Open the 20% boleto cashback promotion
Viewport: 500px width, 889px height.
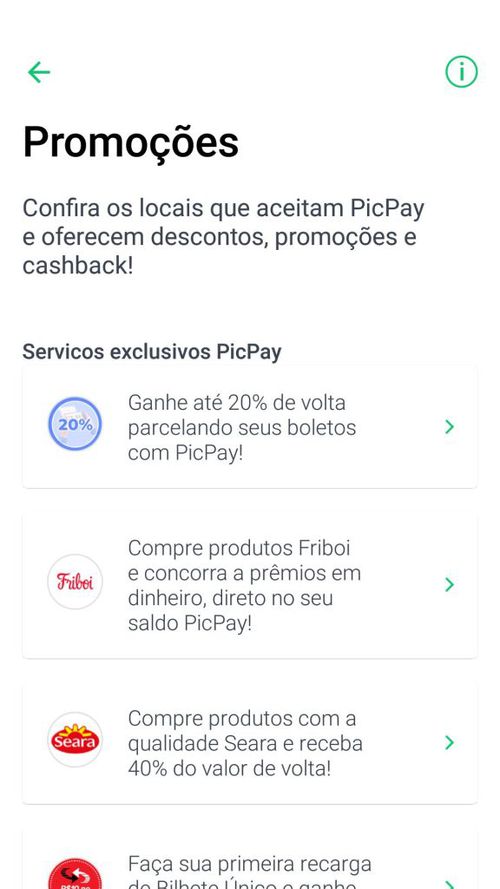pyautogui.click(x=249, y=427)
